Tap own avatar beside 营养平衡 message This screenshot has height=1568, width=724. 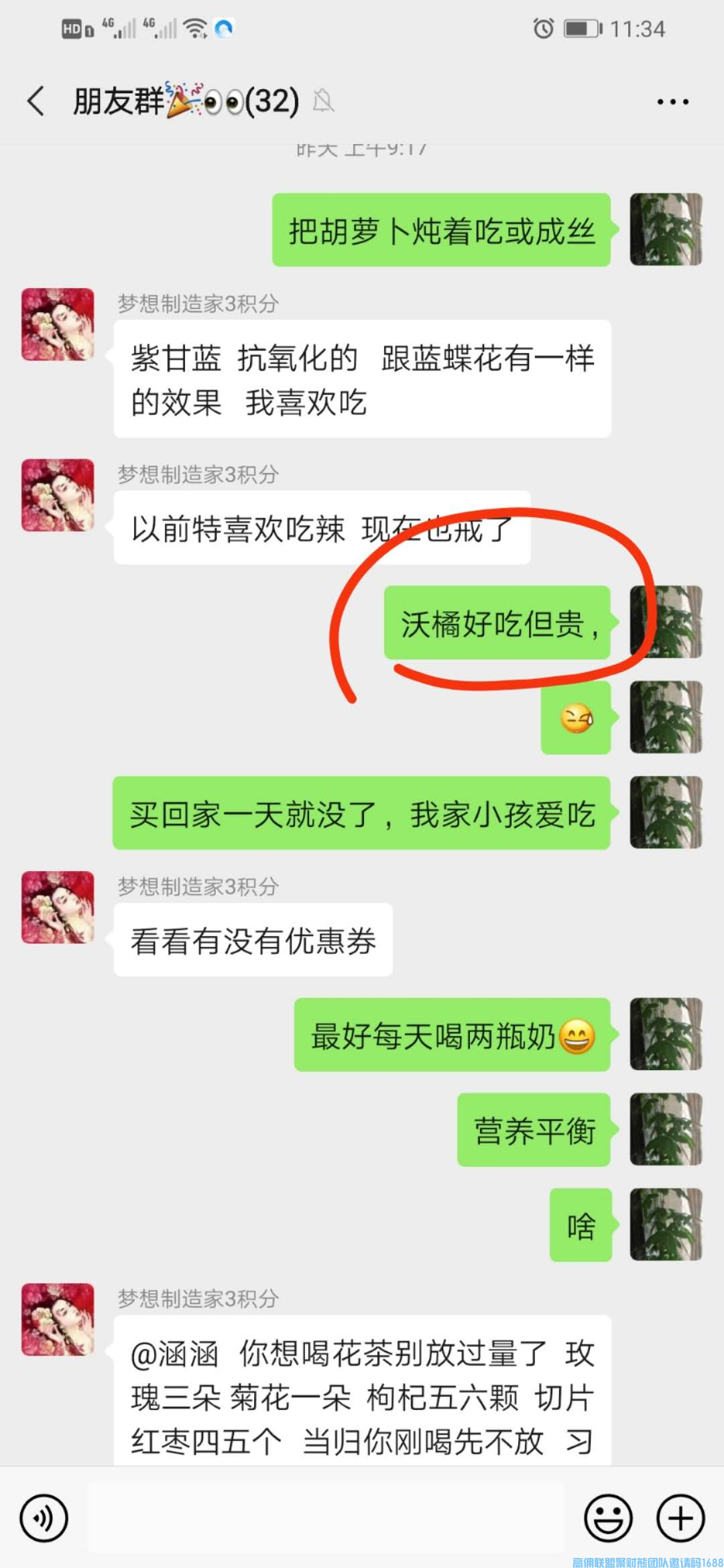point(666,1129)
